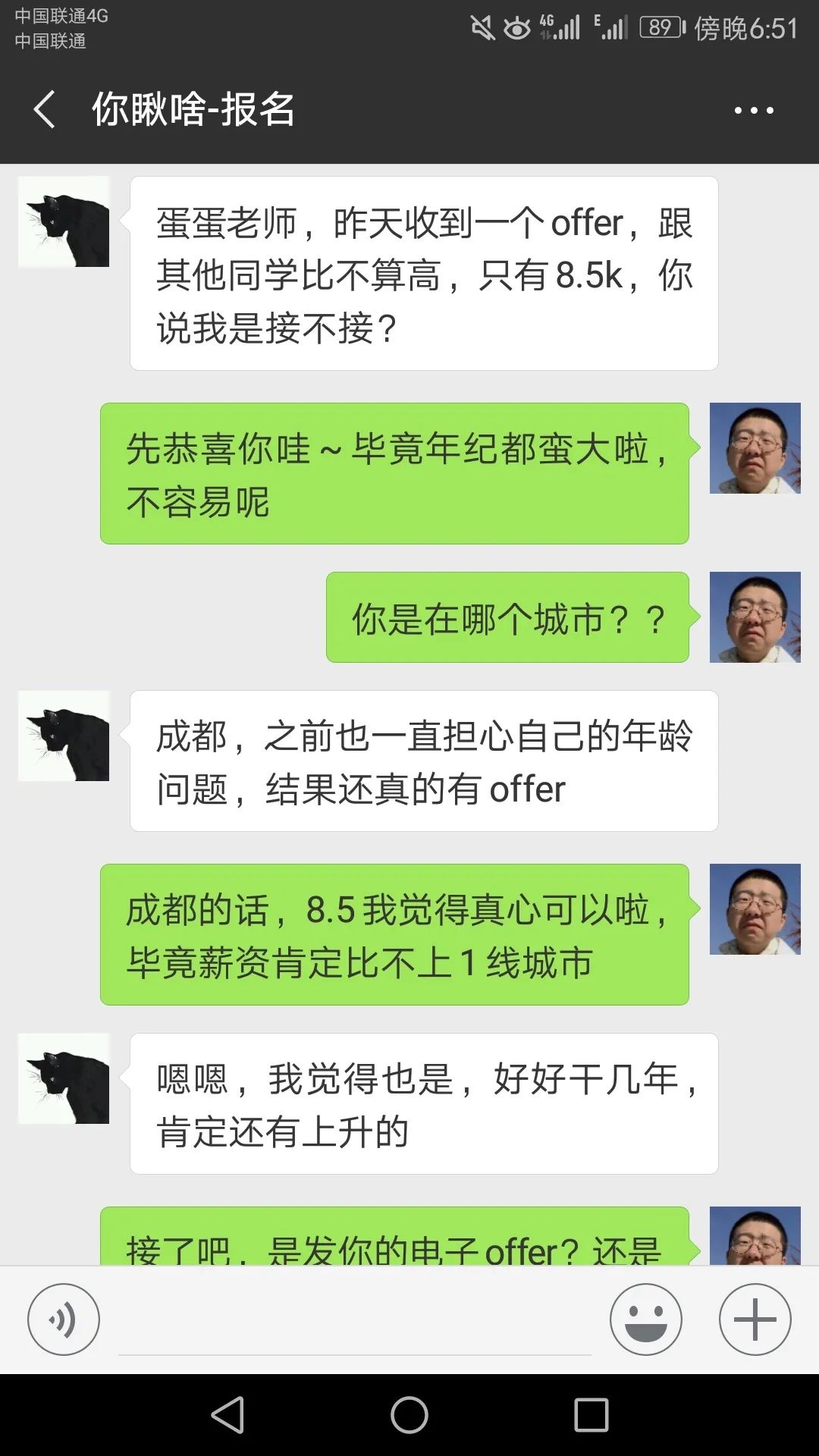
Task: Focus the message text field
Action: click(354, 1323)
